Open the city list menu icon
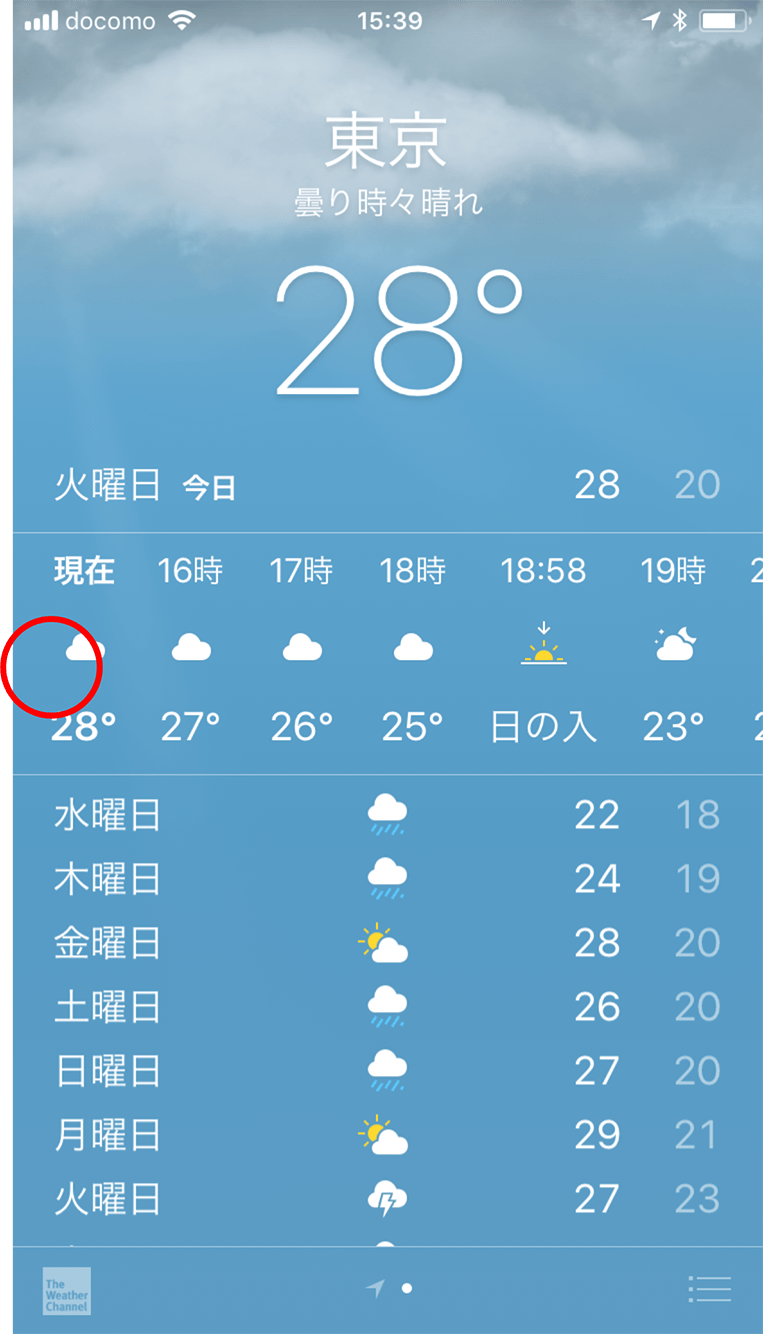 pyautogui.click(x=710, y=1289)
